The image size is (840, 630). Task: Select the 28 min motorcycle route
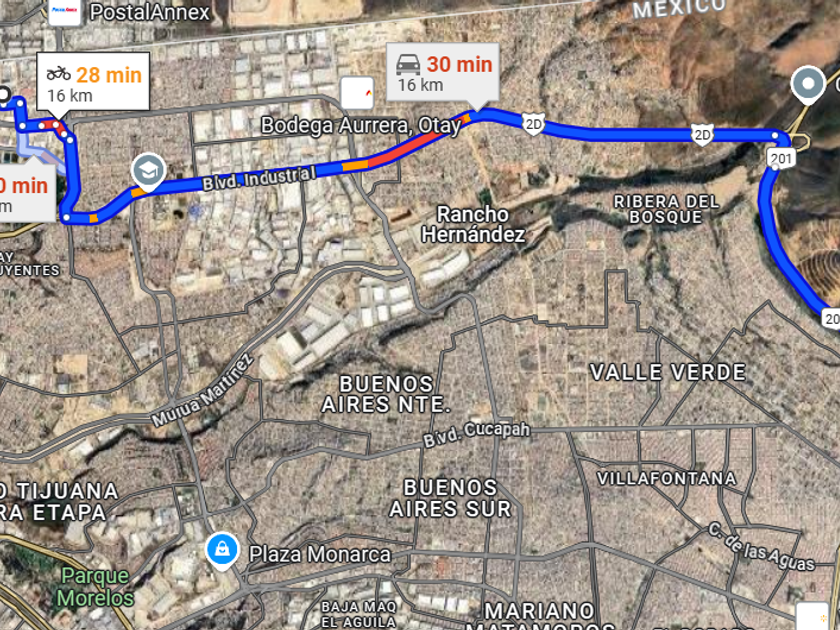pos(94,82)
